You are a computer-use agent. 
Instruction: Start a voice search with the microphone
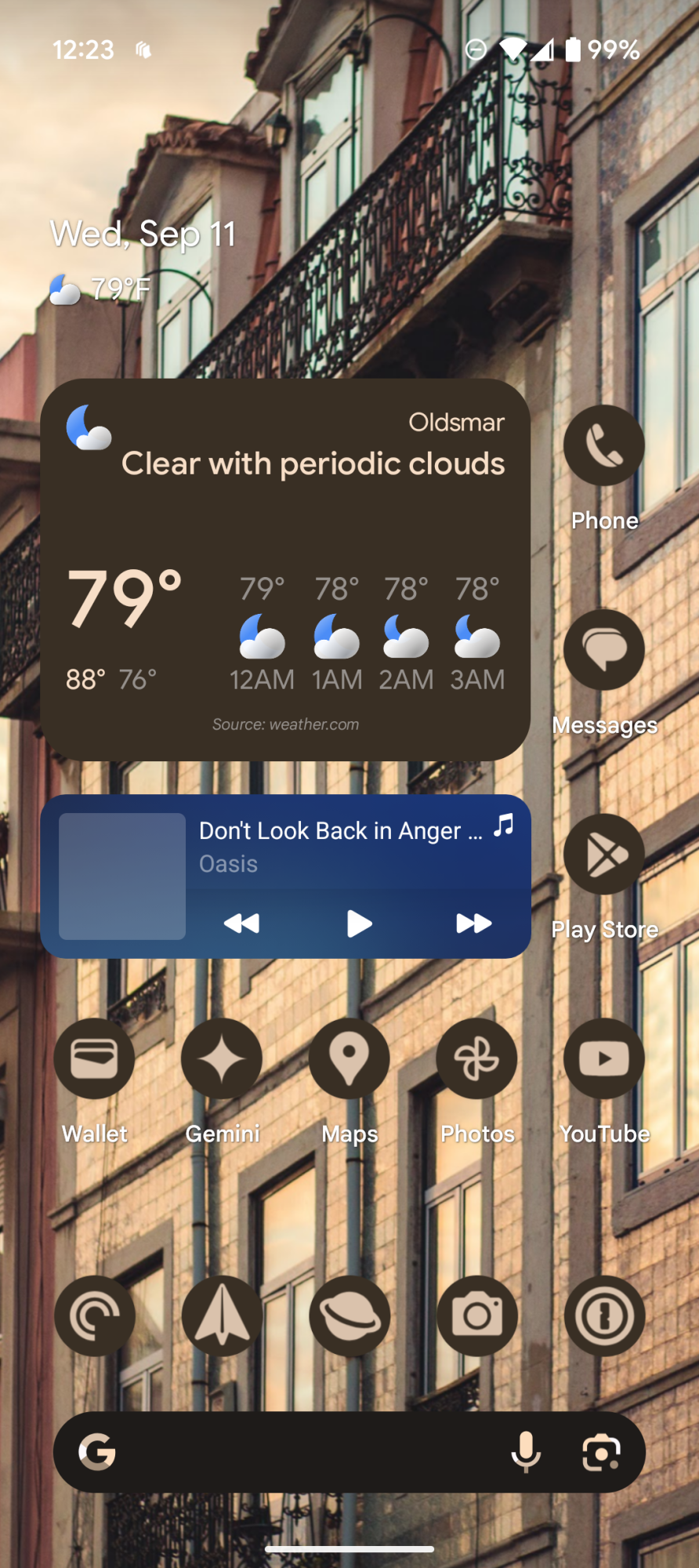(526, 1452)
